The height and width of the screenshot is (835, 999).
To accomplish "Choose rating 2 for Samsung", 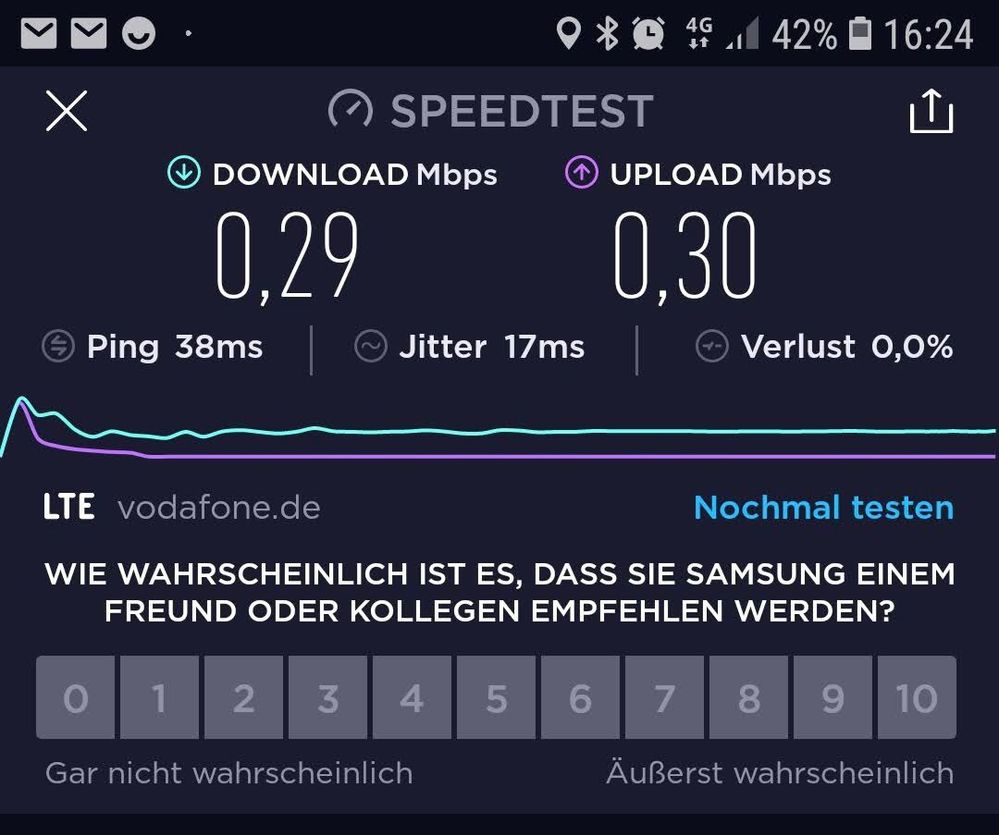I will click(243, 698).
